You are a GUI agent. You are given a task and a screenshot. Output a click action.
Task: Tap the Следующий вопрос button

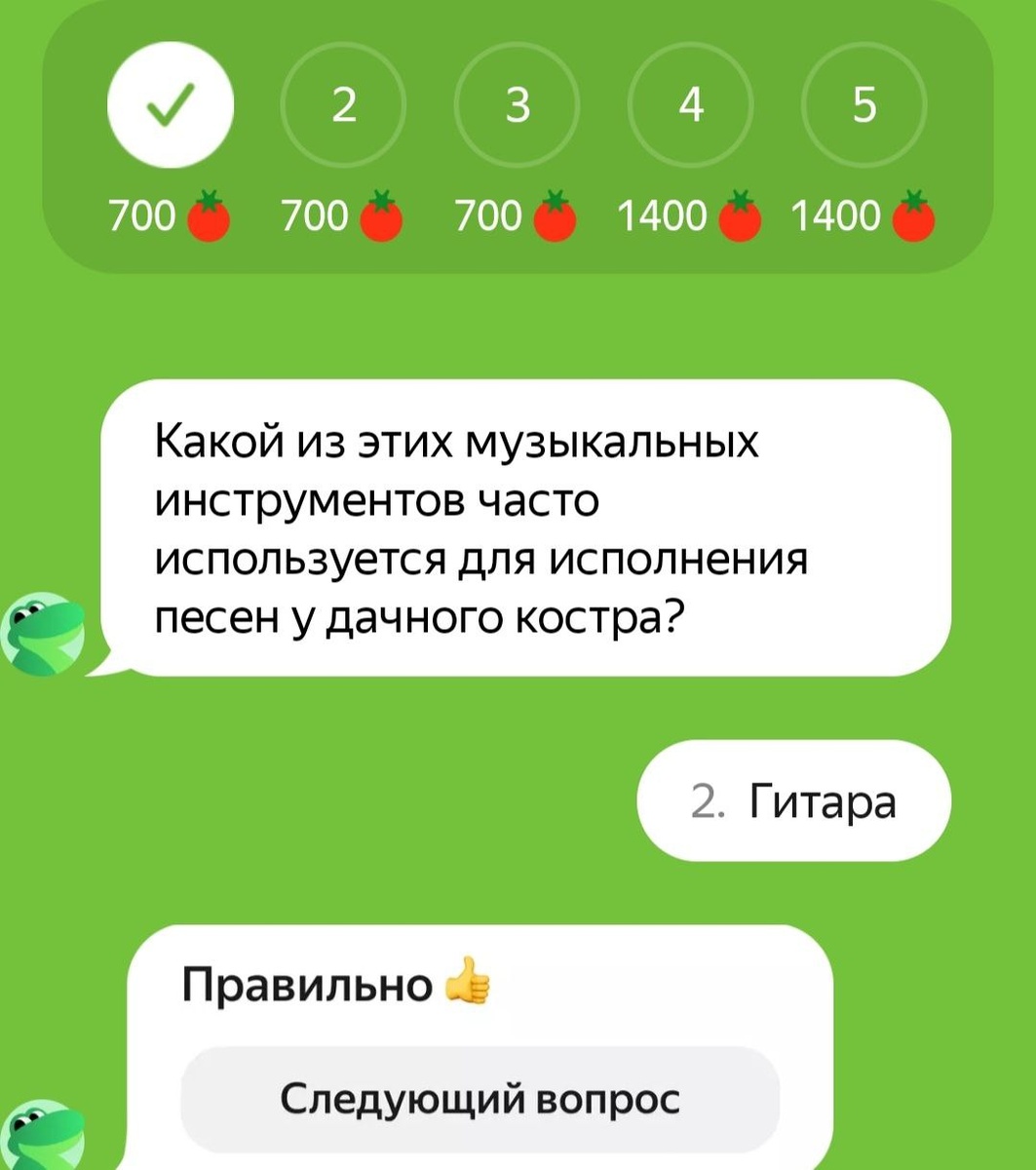click(x=480, y=1100)
